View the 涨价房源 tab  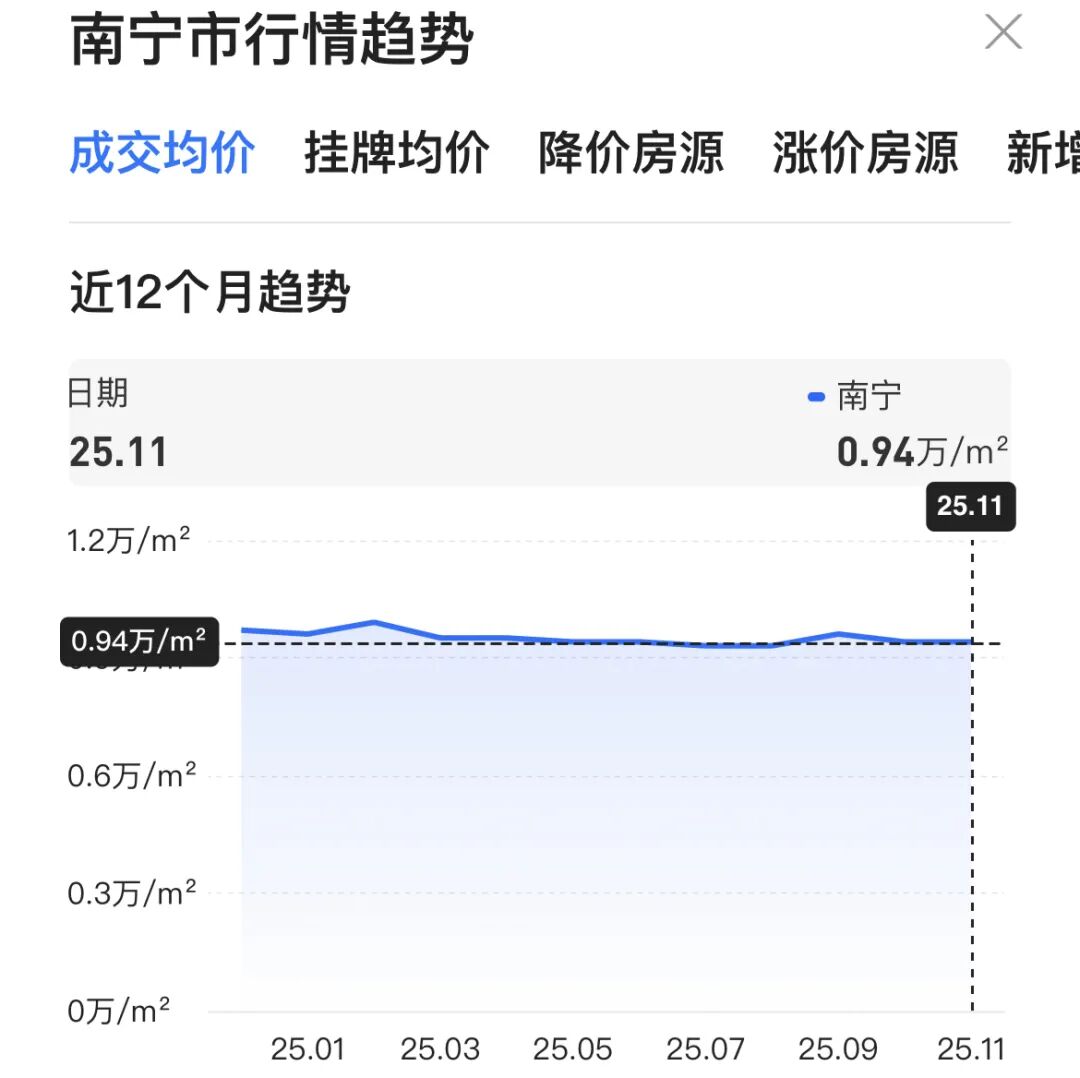tap(865, 153)
